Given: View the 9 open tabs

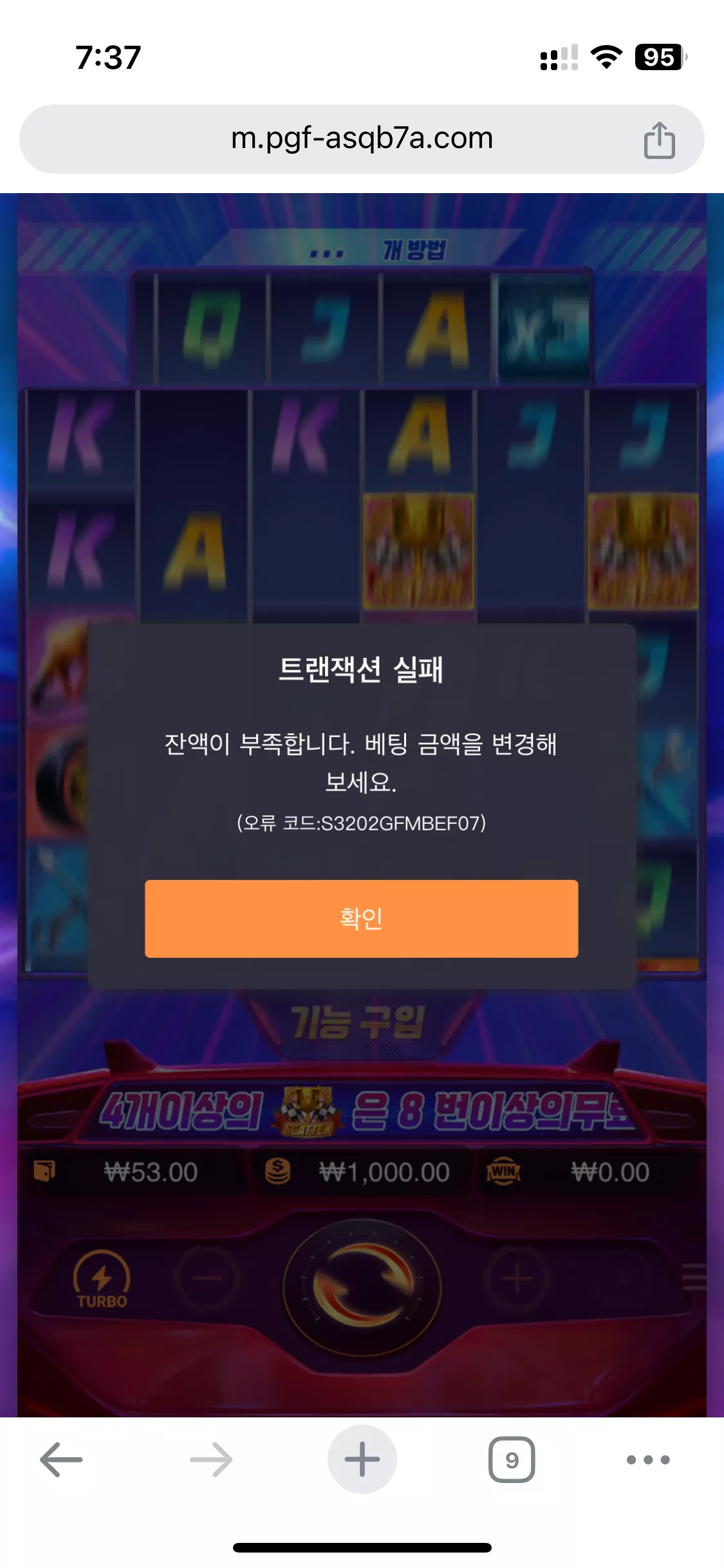Looking at the screenshot, I should click(512, 1459).
